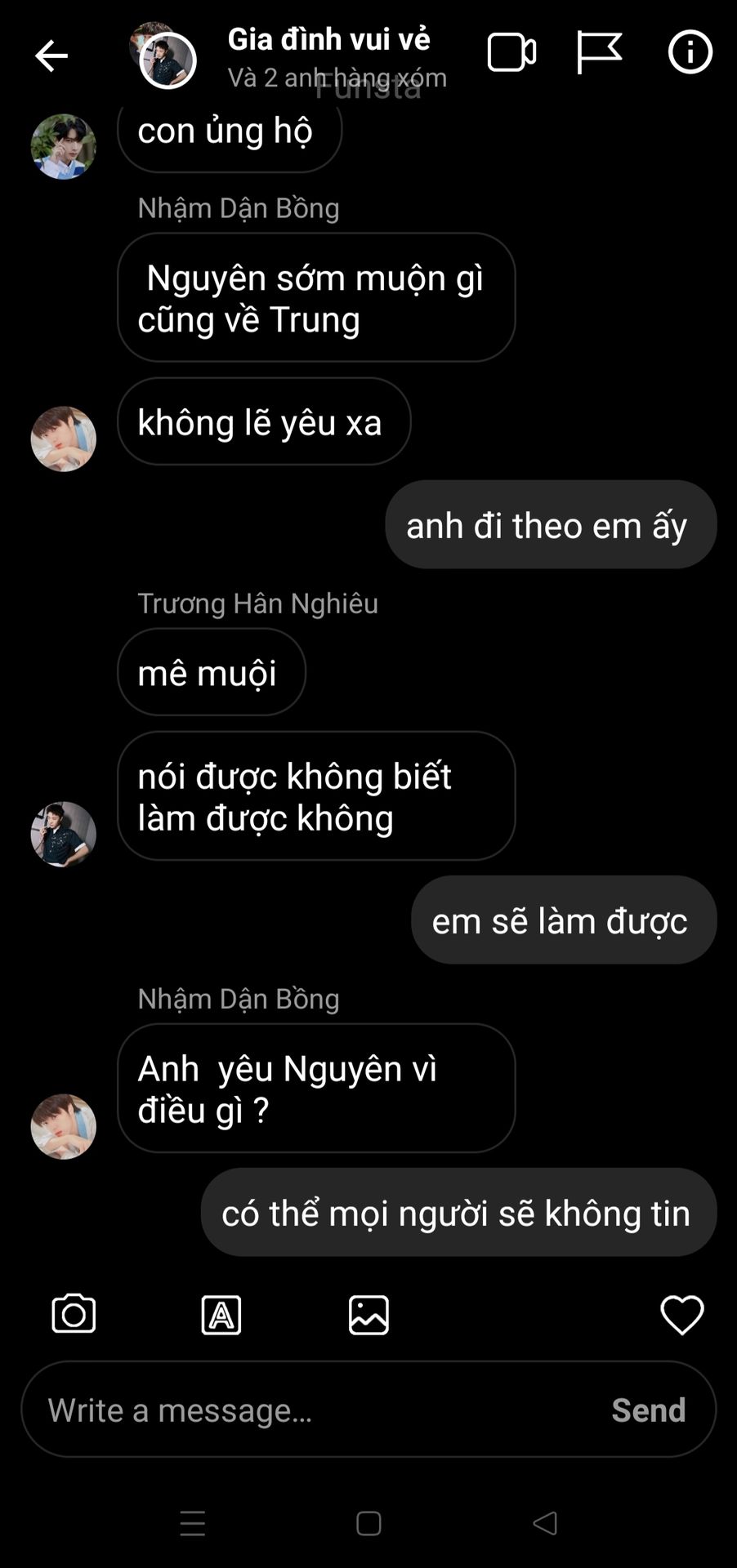Screen dimensions: 737x1568
Task: Open Gia đình vui vẻ group header
Action: pyautogui.click(x=328, y=56)
